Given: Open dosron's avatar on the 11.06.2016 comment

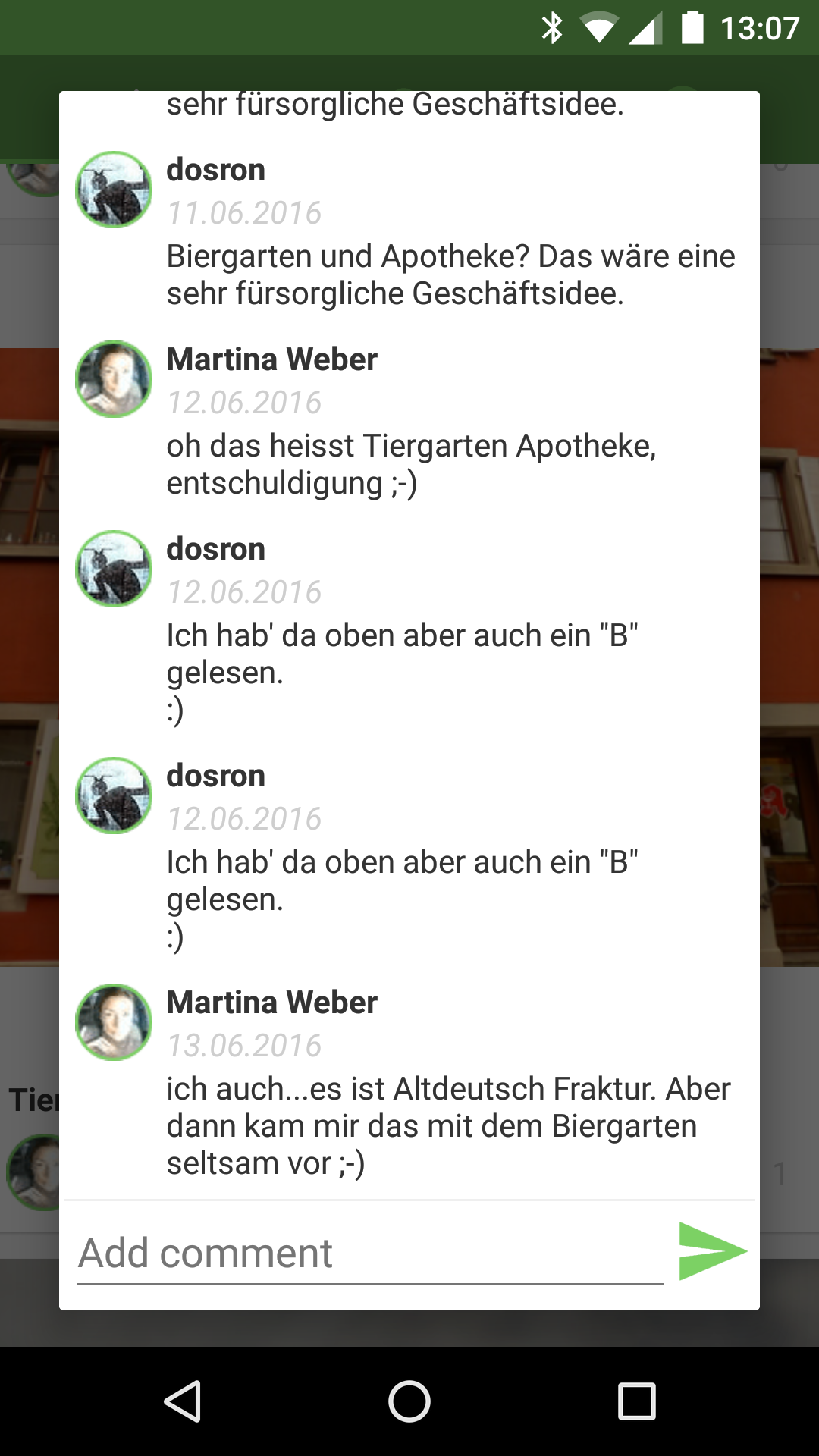Looking at the screenshot, I should (114, 190).
